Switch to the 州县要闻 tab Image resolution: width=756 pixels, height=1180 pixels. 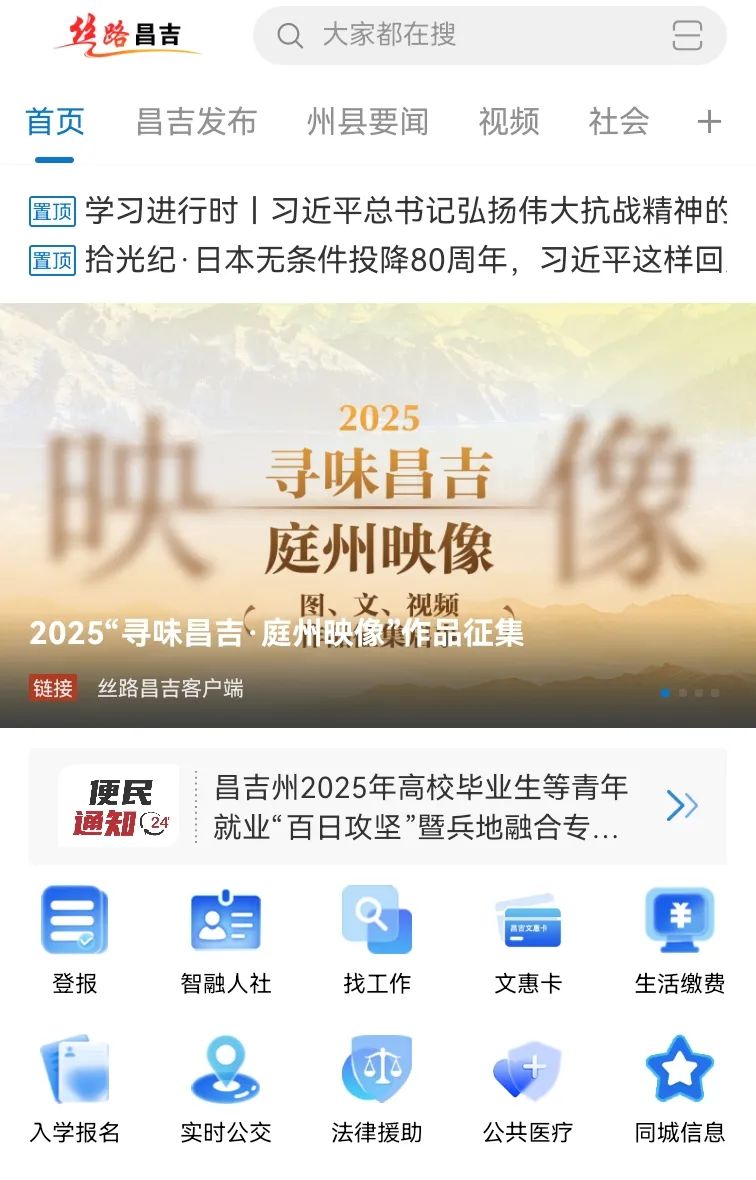pyautogui.click(x=367, y=122)
